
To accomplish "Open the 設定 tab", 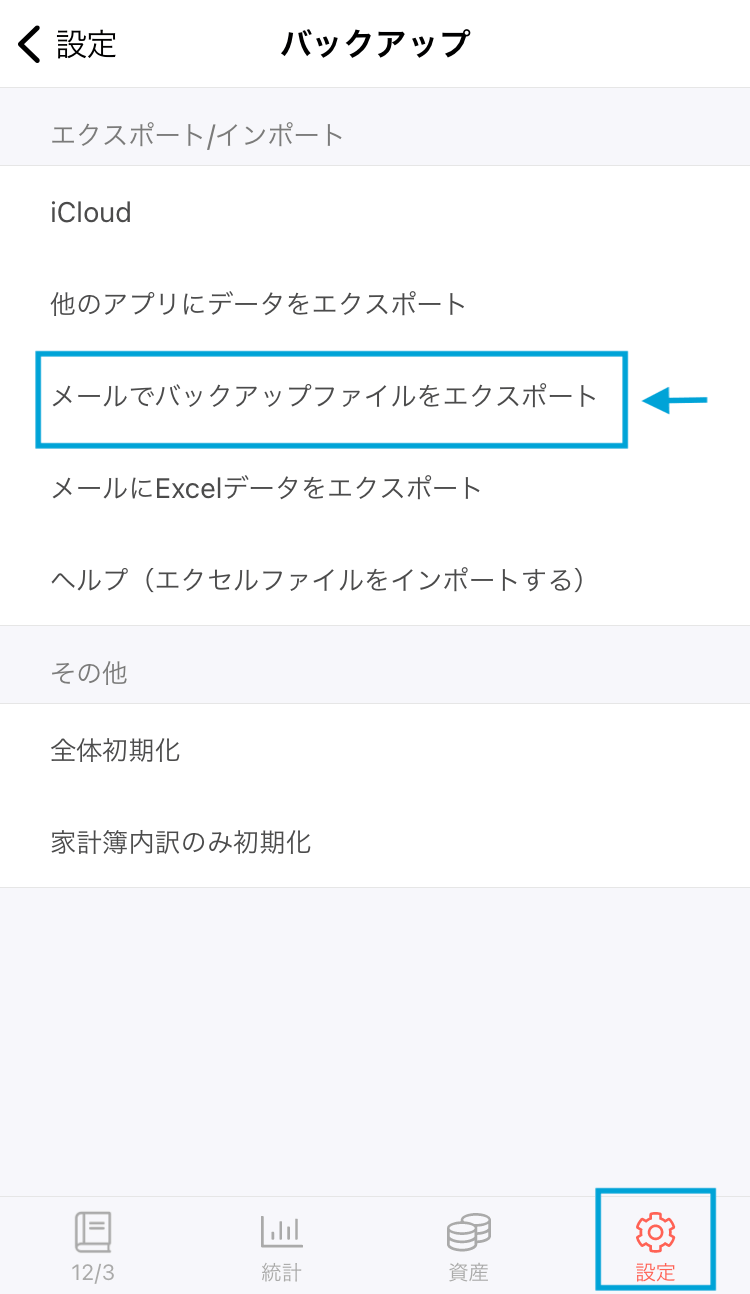I will click(655, 1245).
